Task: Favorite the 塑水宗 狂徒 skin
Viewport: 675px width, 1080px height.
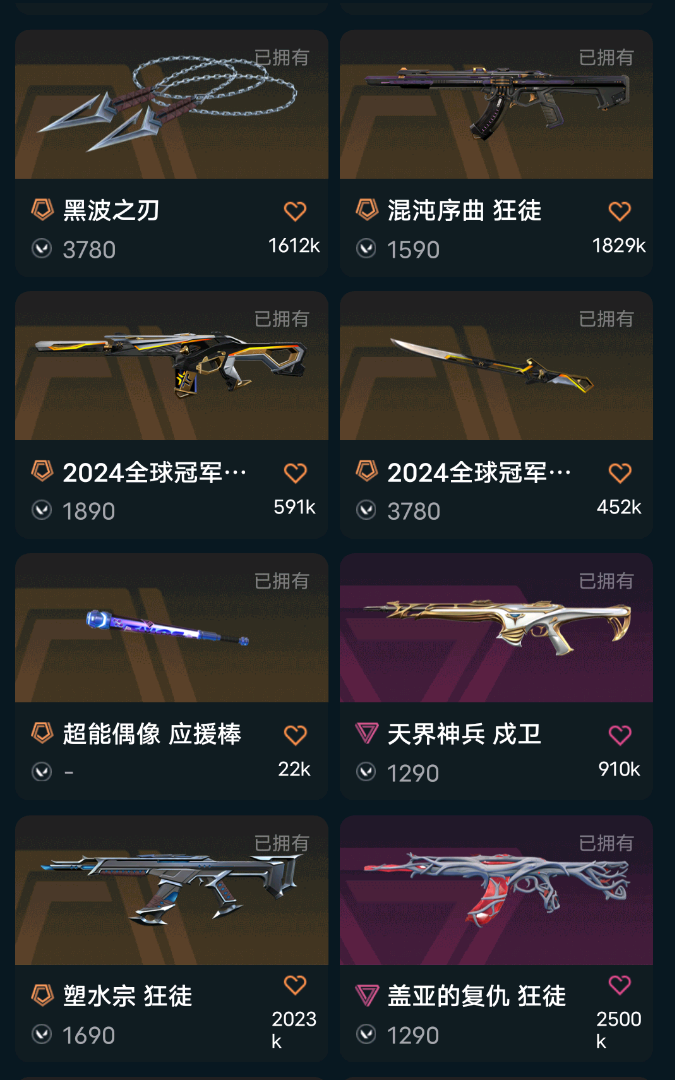Action: (295, 985)
